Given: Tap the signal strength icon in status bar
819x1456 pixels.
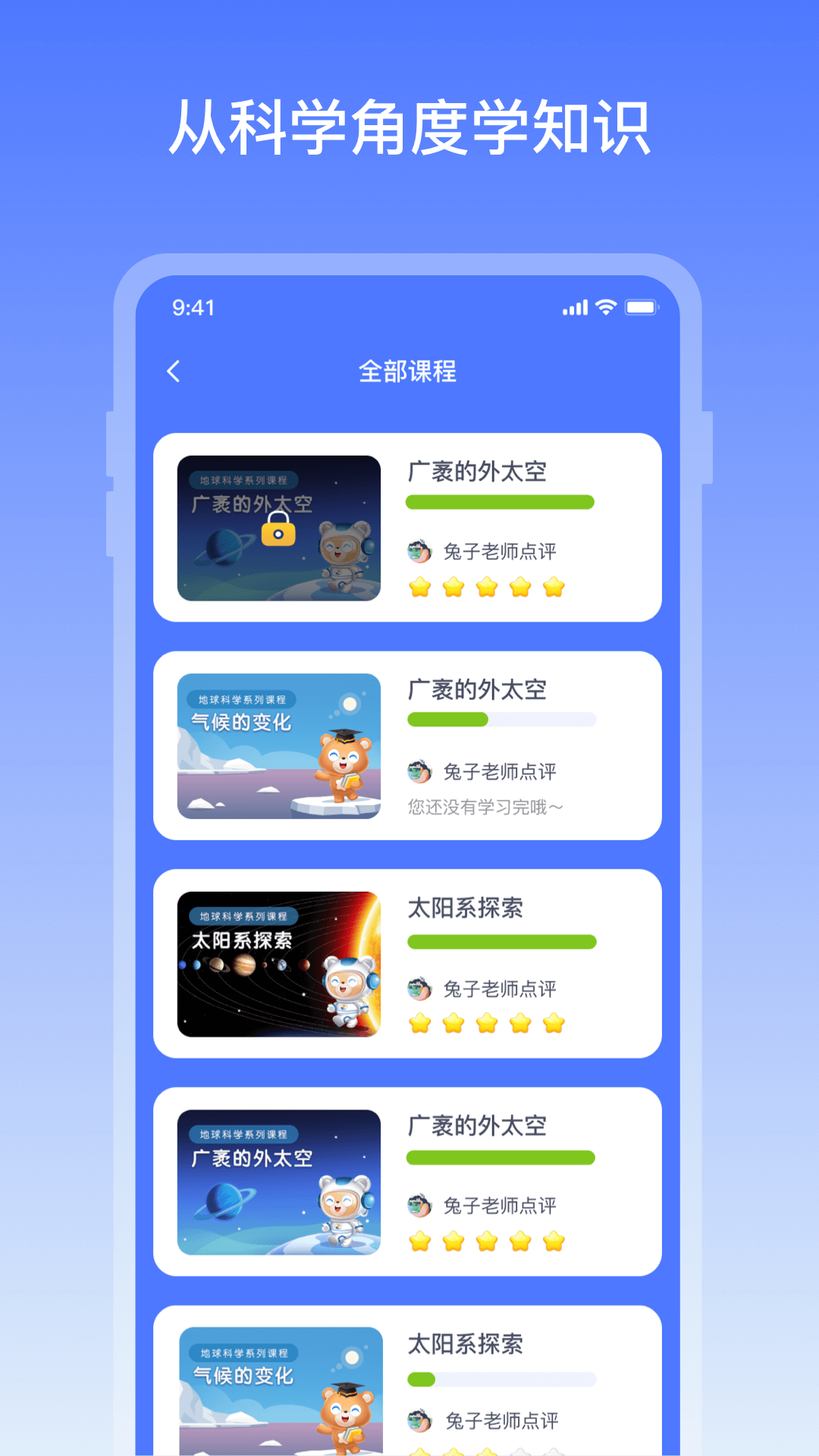Looking at the screenshot, I should 573,307.
